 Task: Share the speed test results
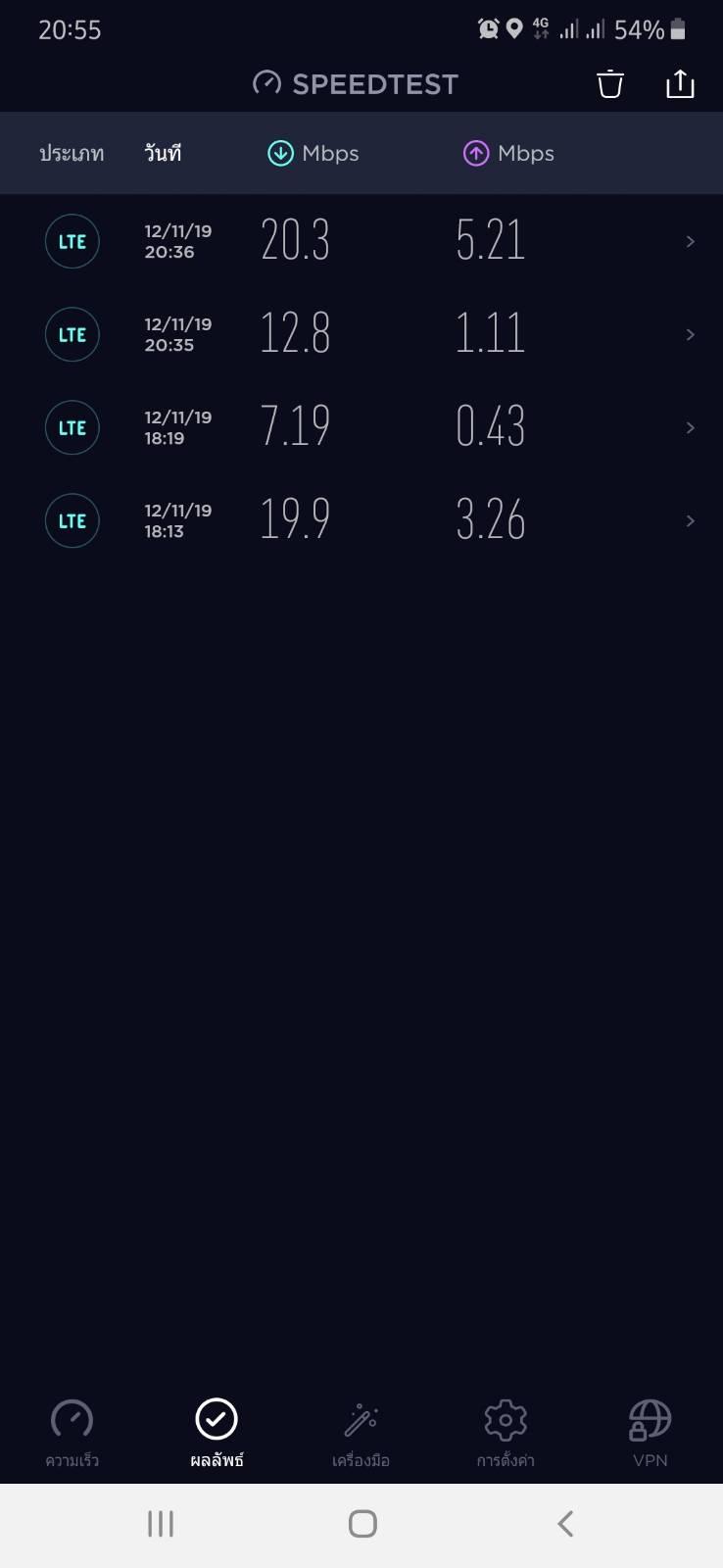(x=680, y=84)
